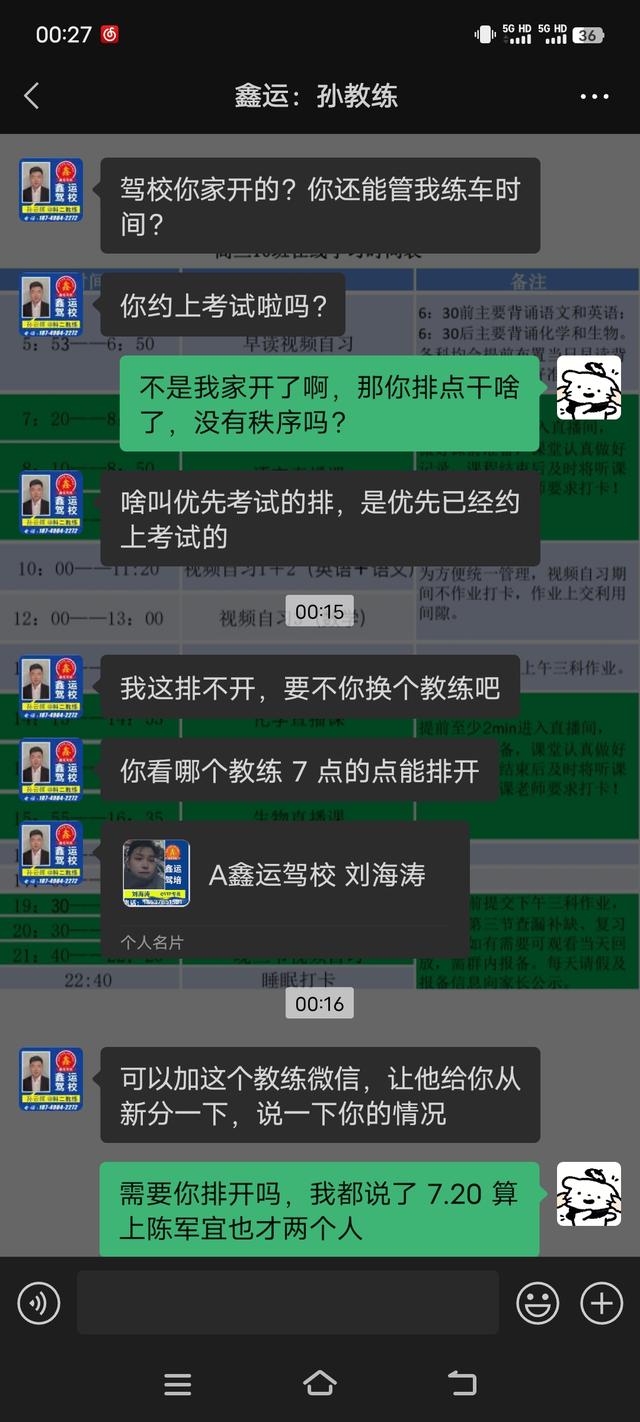The height and width of the screenshot is (1422, 640).
Task: Tap the system back button
Action: [x=461, y=1384]
